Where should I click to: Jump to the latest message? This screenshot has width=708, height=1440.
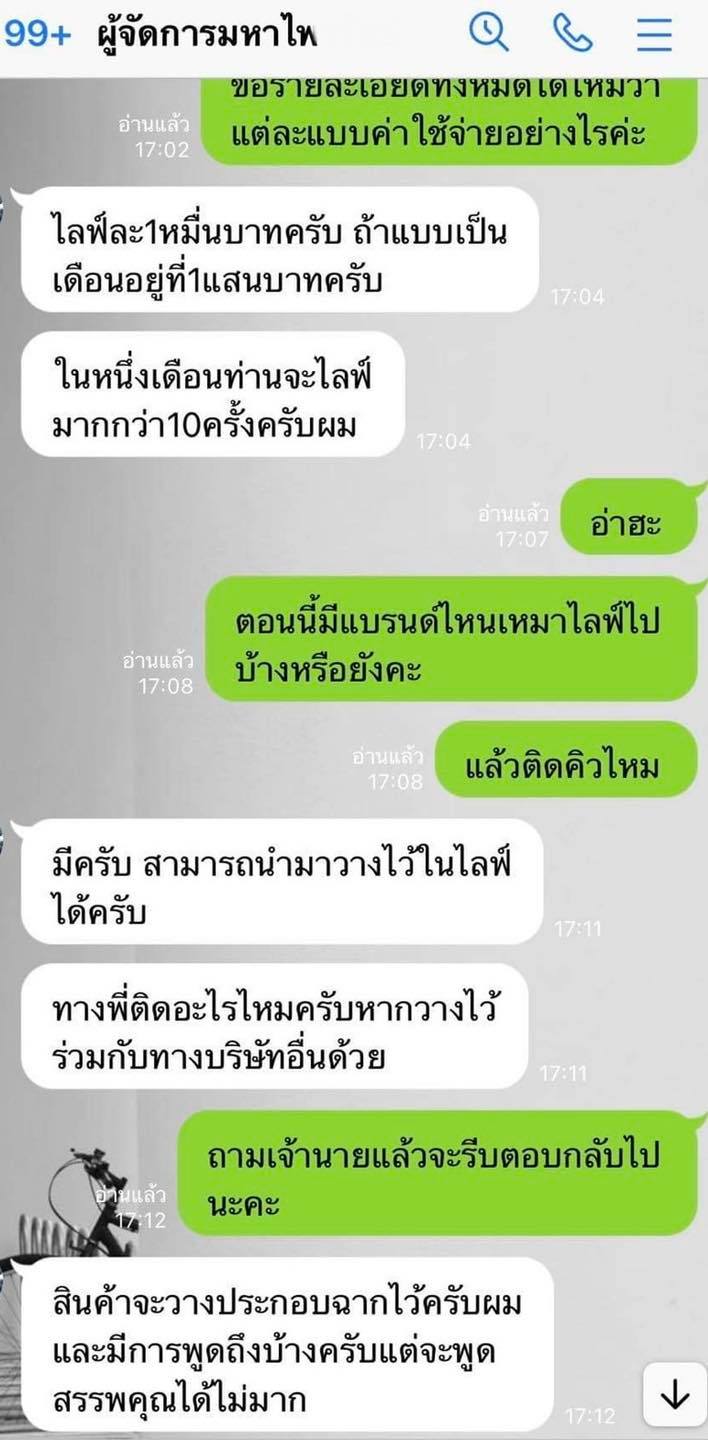coord(675,1396)
